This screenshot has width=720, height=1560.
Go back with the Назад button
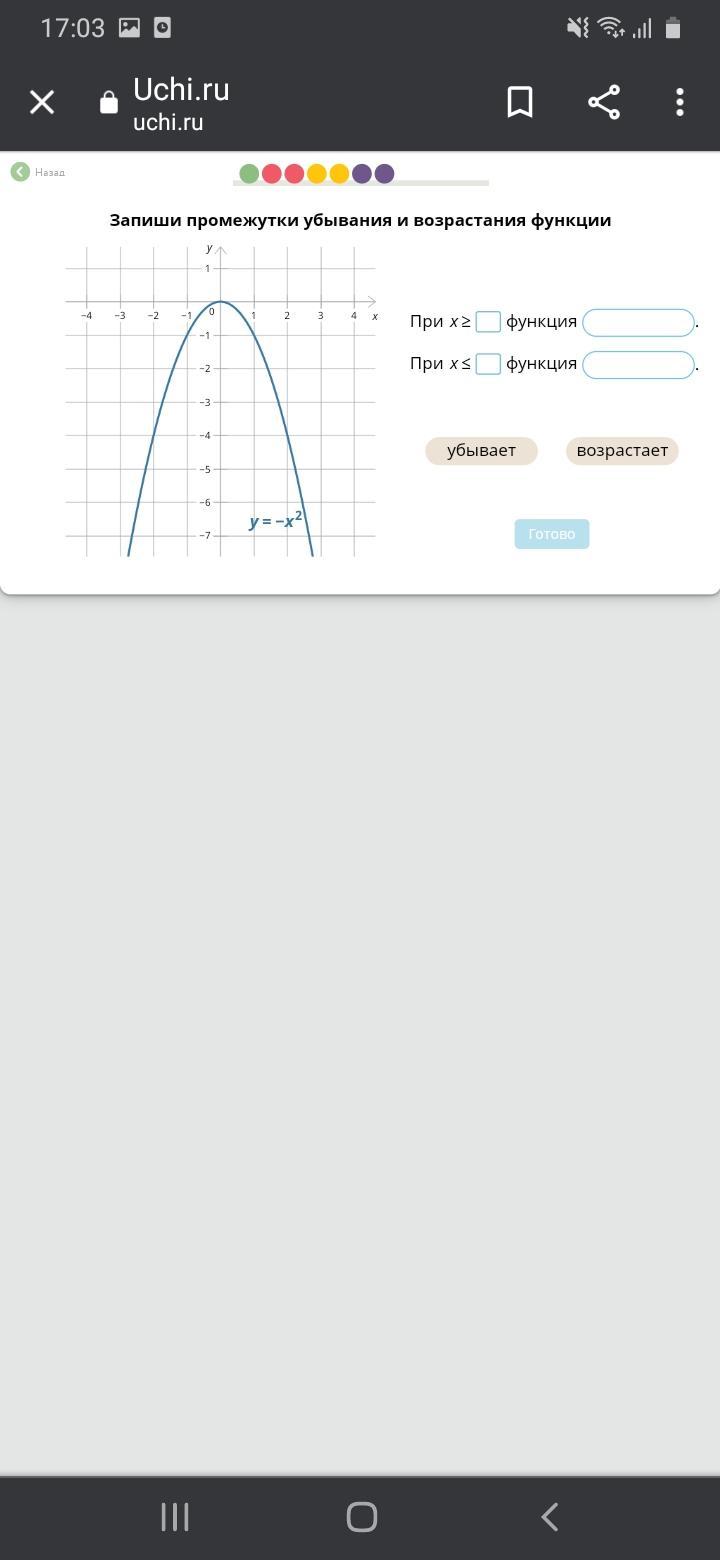click(x=38, y=172)
